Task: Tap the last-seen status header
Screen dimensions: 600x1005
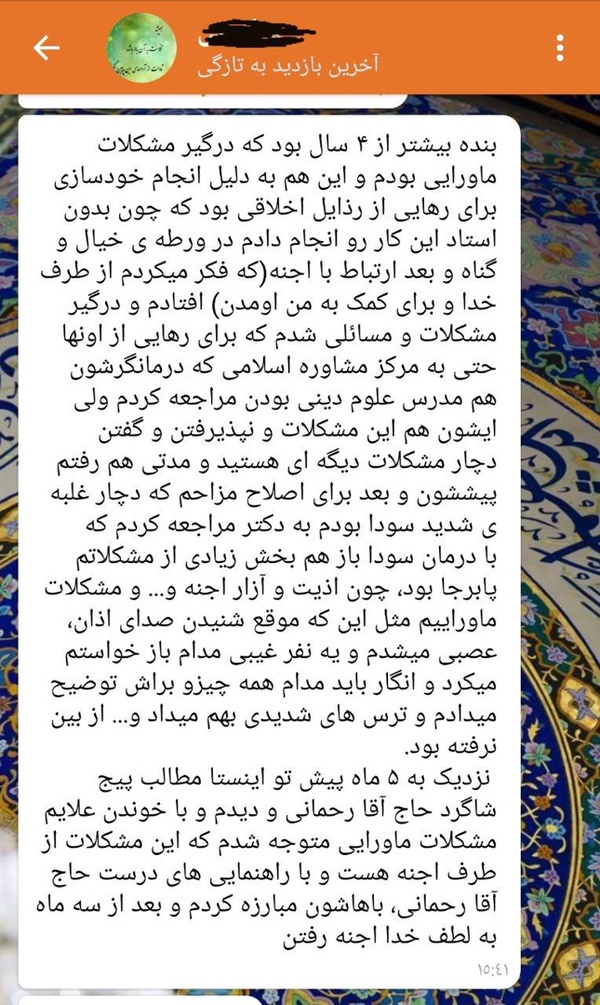Action: [x=288, y=66]
